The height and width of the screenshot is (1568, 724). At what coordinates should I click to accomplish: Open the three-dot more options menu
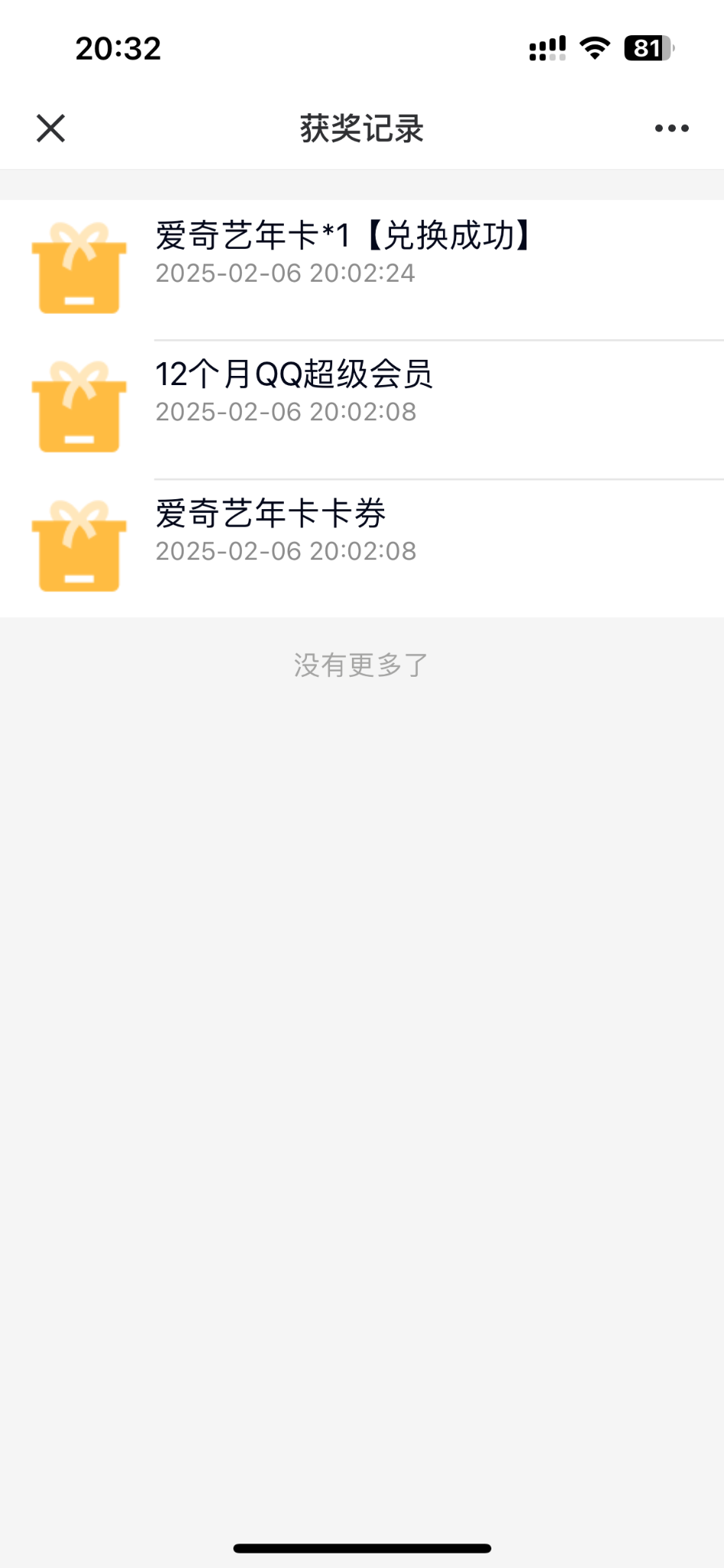[x=671, y=129]
